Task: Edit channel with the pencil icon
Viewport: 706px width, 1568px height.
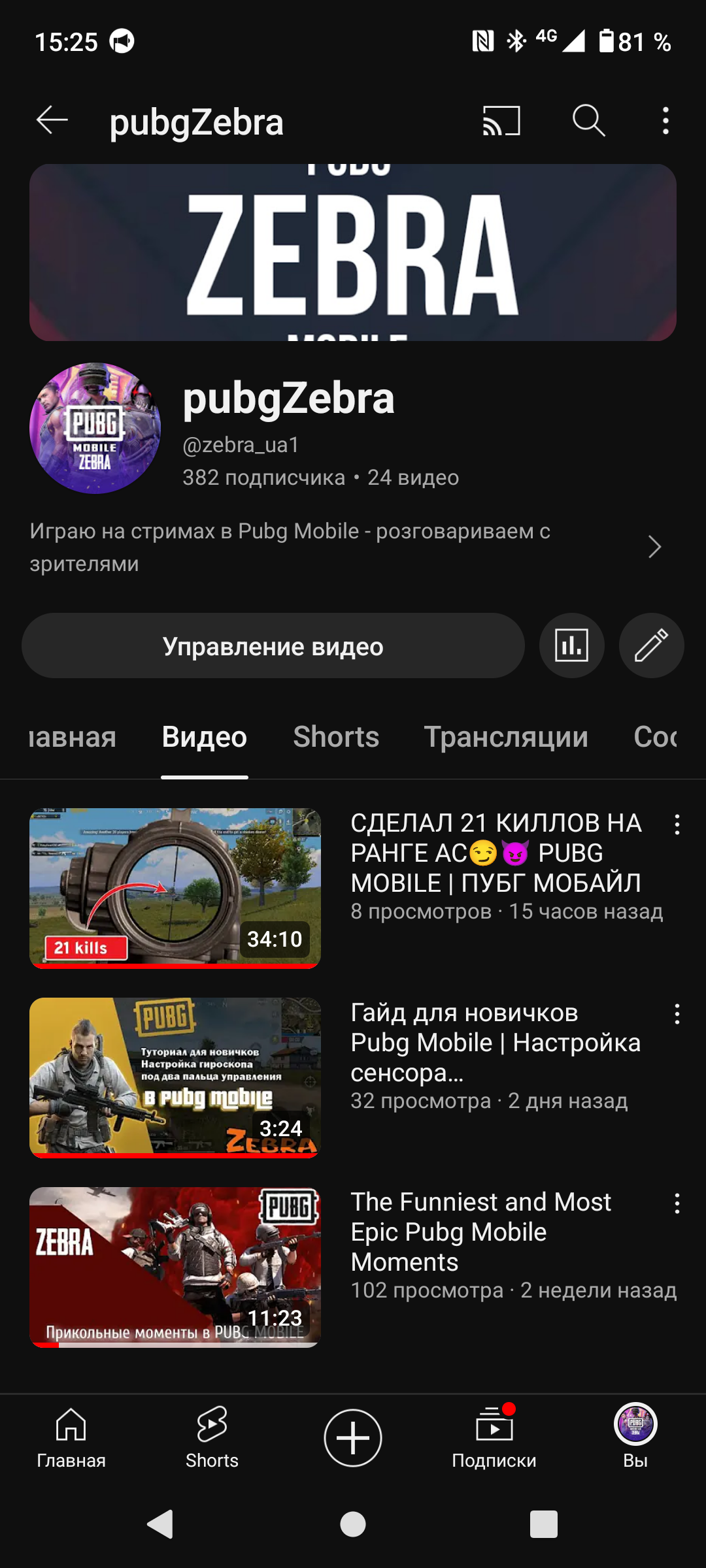Action: [651, 646]
